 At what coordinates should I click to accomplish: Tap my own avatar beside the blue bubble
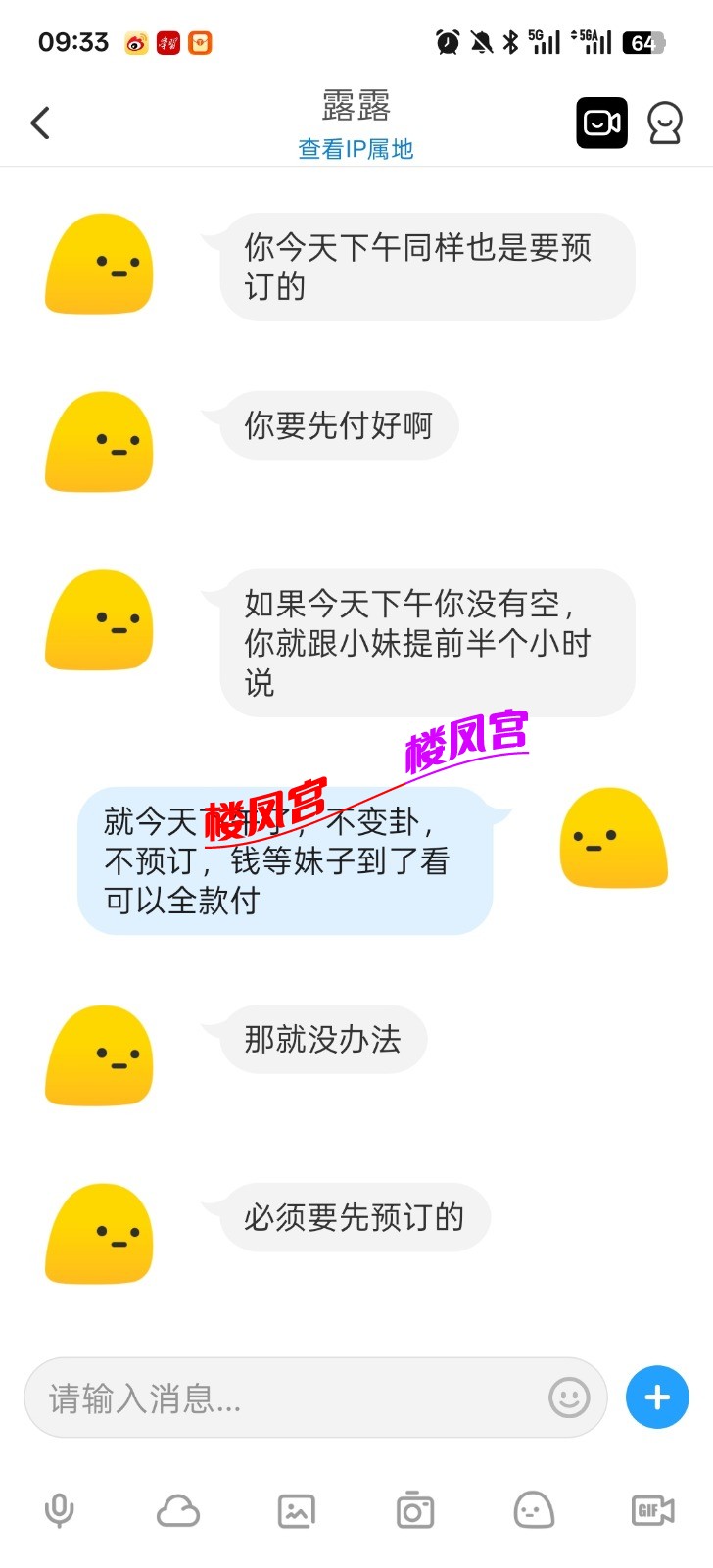pyautogui.click(x=613, y=838)
